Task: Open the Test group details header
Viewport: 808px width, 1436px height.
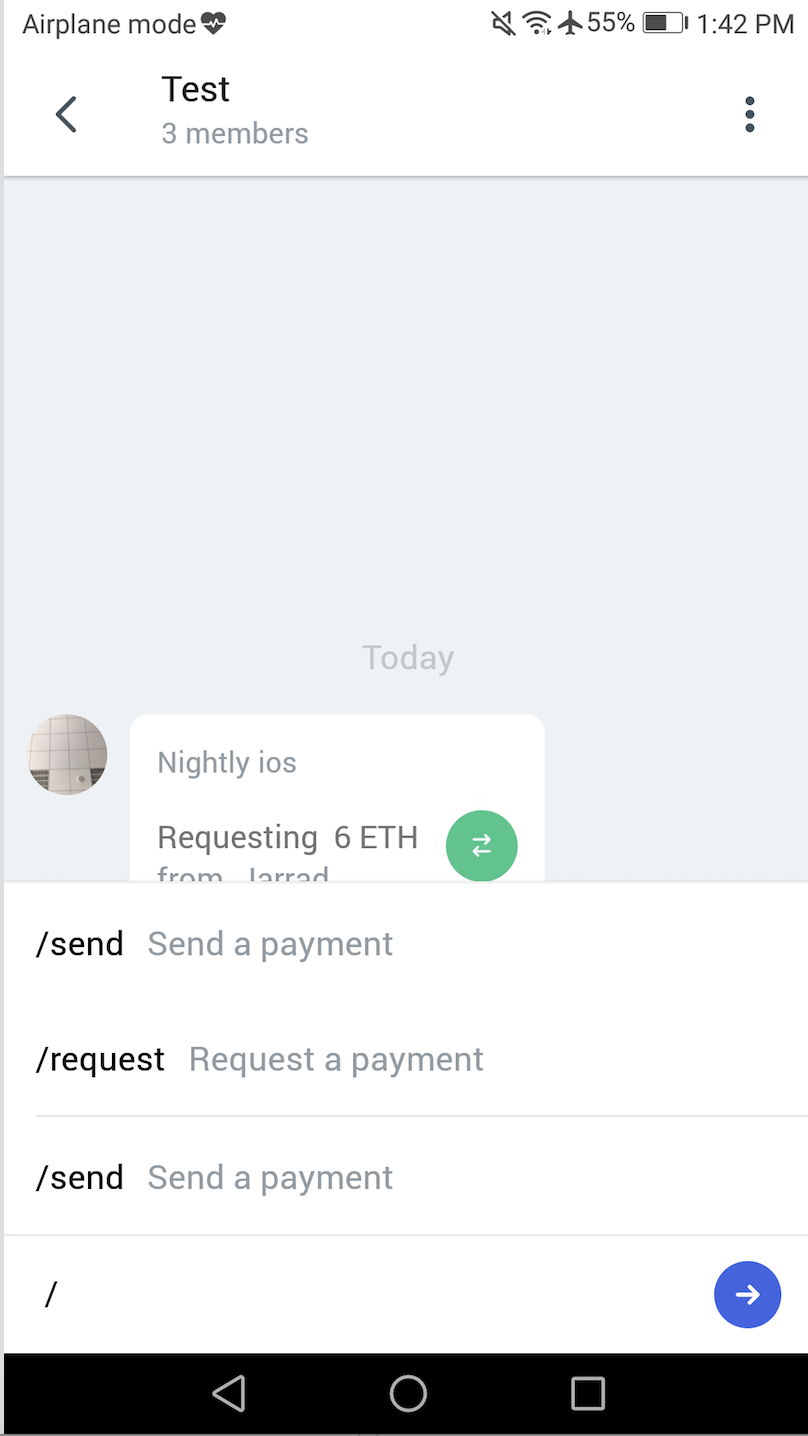Action: (235, 110)
